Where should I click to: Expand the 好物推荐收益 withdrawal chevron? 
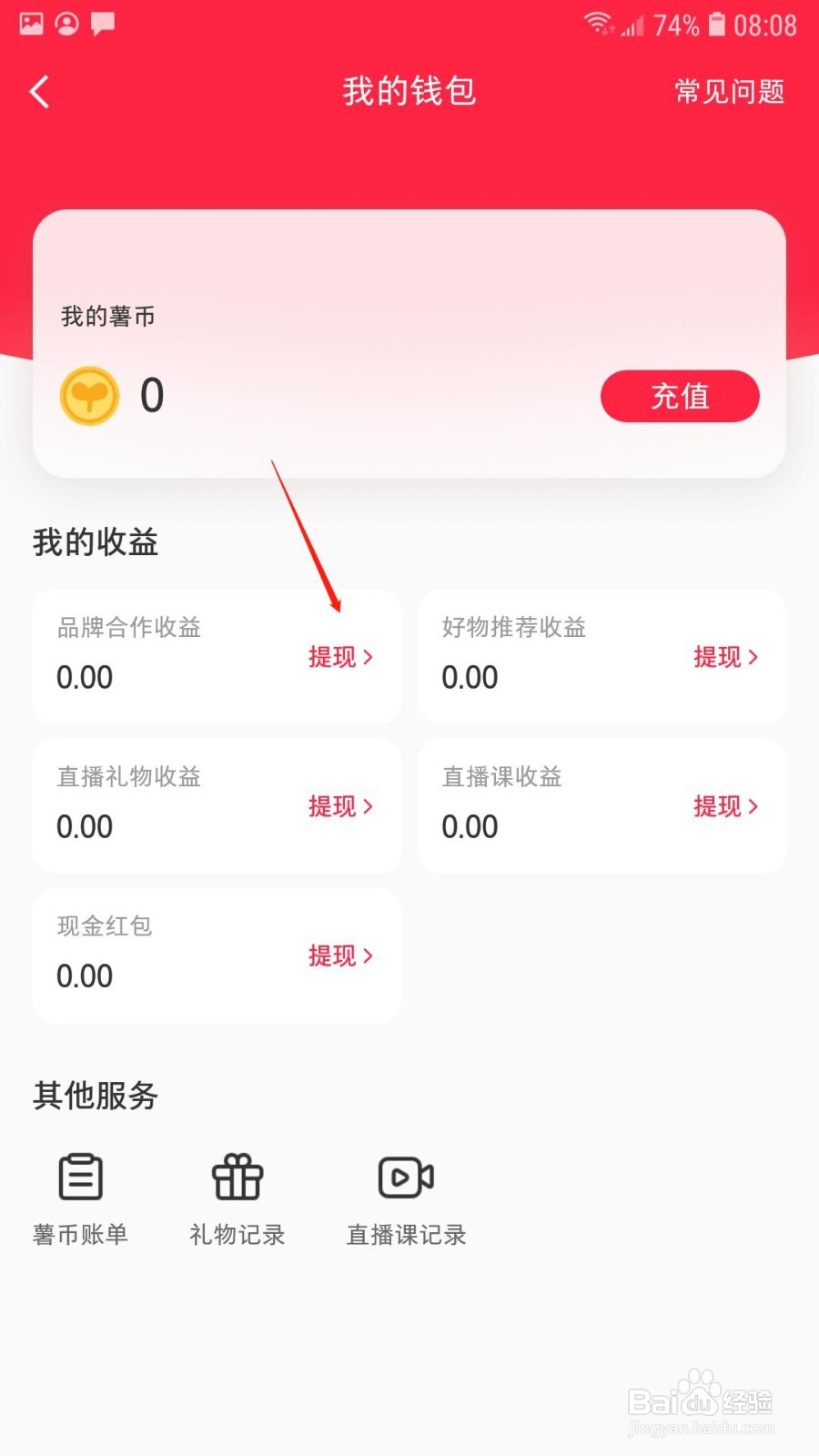pos(754,658)
